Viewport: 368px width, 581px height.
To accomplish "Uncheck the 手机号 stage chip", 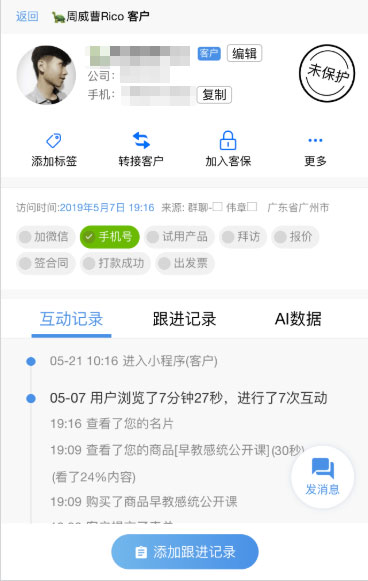I will tap(110, 236).
